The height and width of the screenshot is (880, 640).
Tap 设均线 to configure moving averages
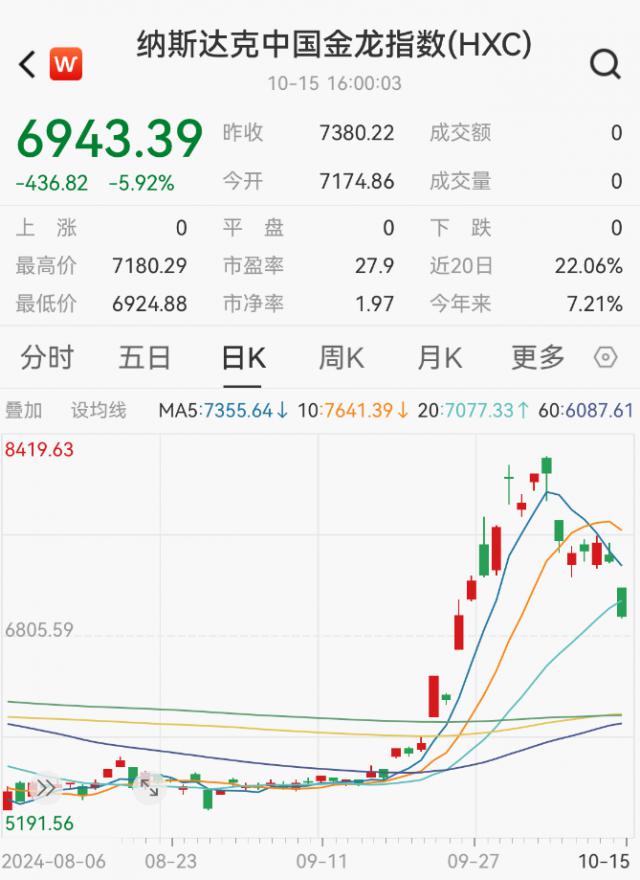98,410
